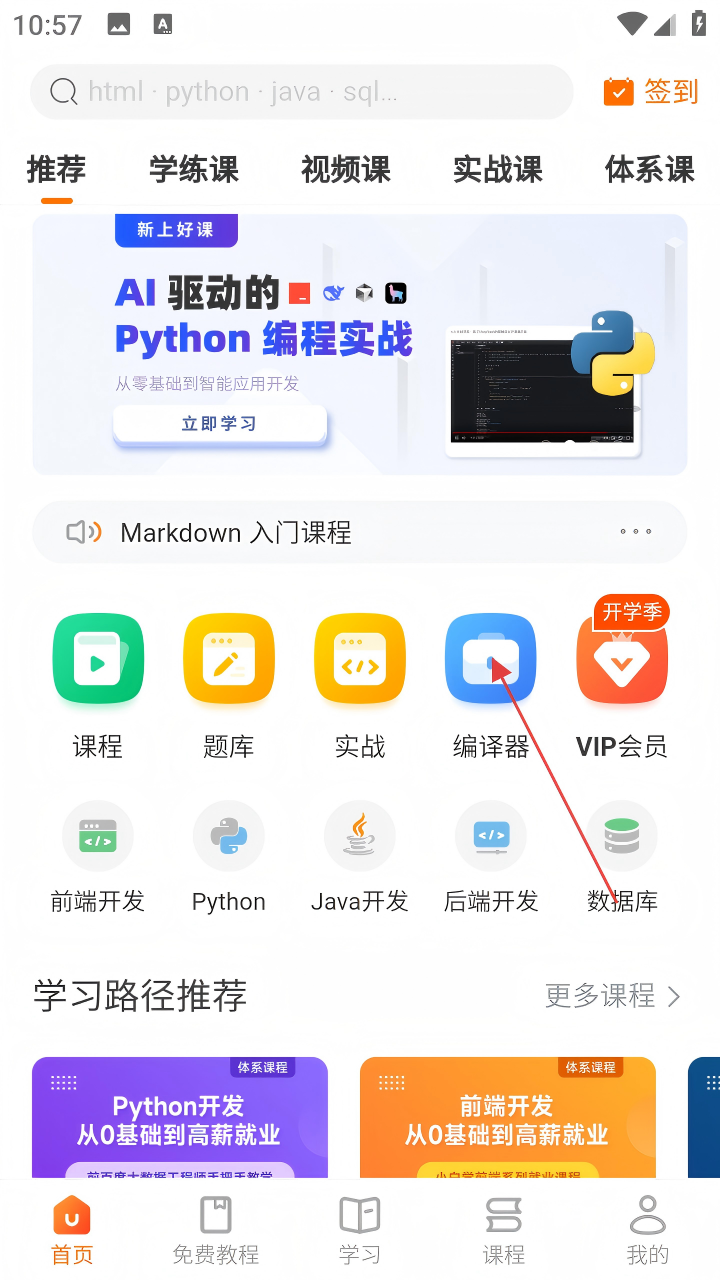This screenshot has height=1280, width=720.
Task: Open the html python java search box
Action: point(300,93)
